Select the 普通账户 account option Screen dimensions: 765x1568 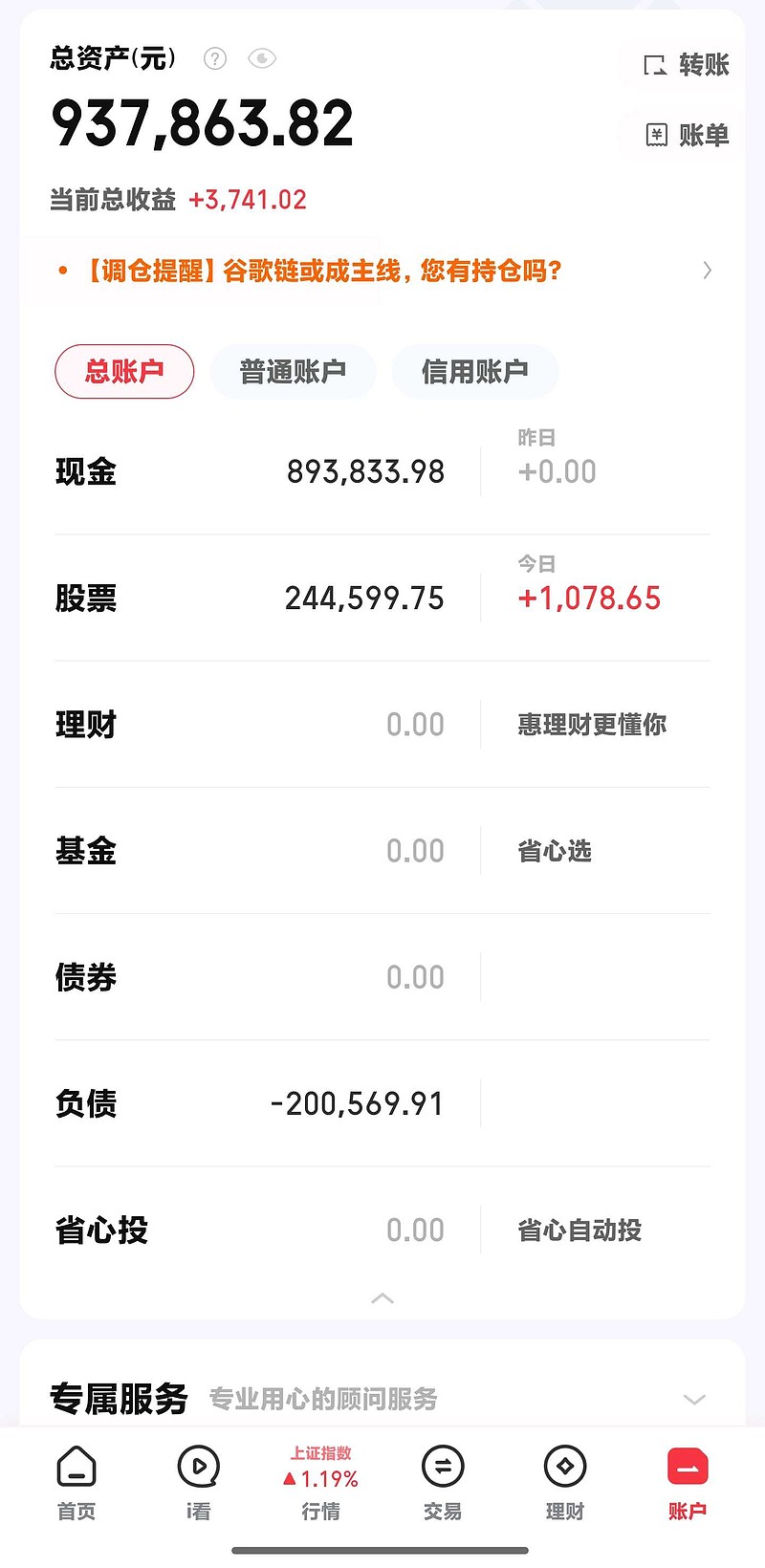click(294, 371)
